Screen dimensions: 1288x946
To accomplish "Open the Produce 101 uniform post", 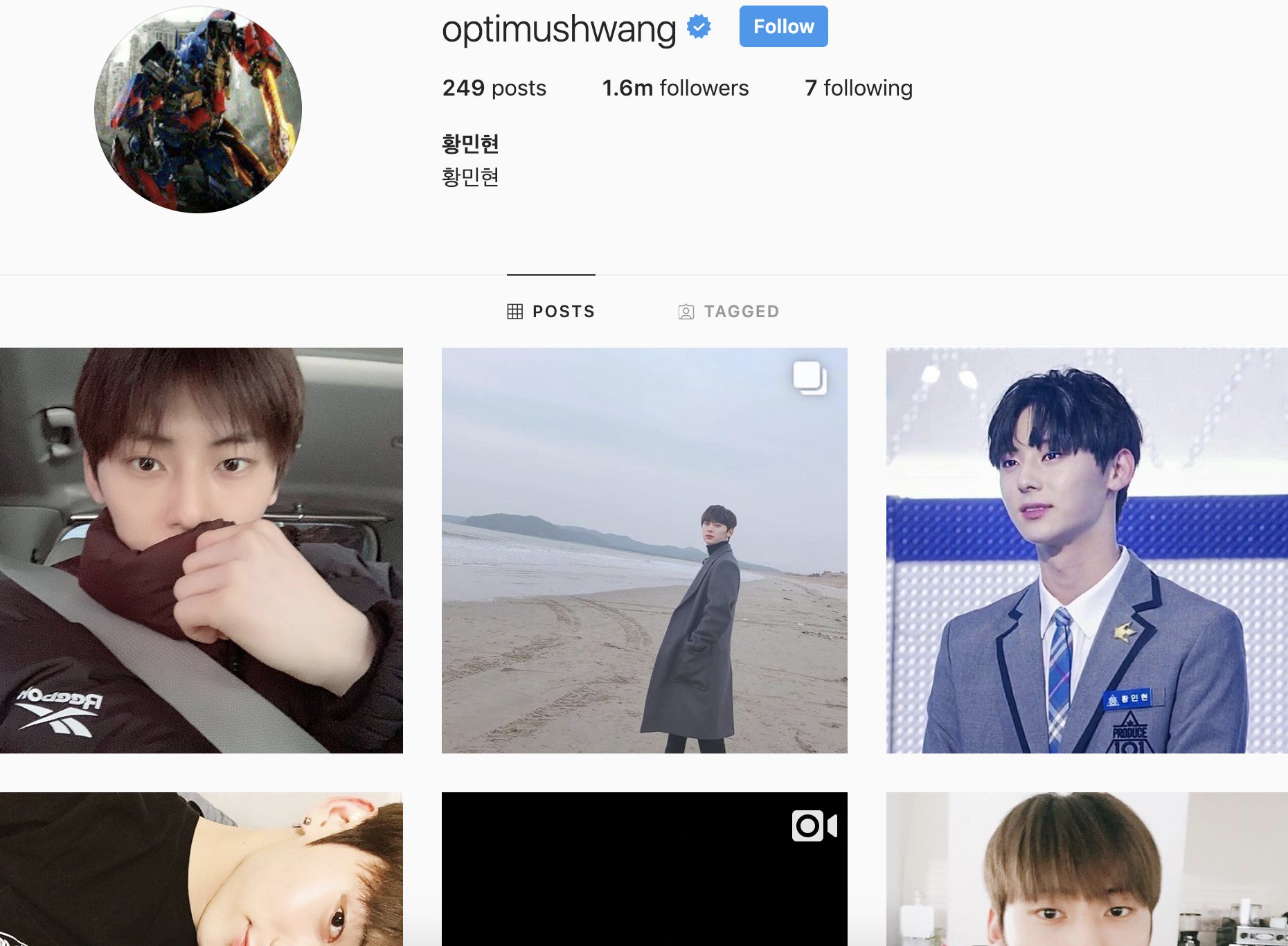I will (x=1086, y=550).
